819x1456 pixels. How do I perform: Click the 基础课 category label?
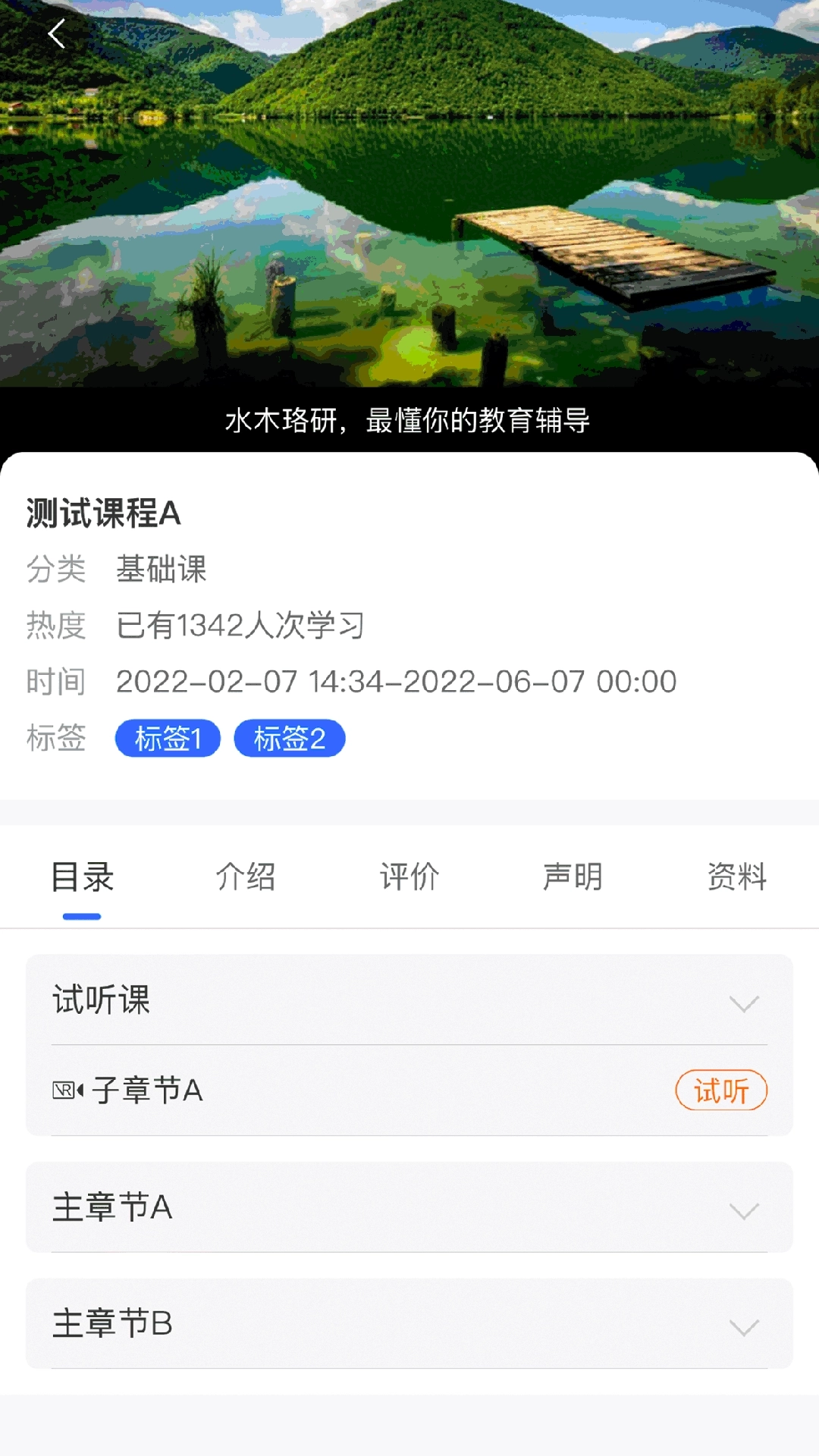click(x=161, y=570)
